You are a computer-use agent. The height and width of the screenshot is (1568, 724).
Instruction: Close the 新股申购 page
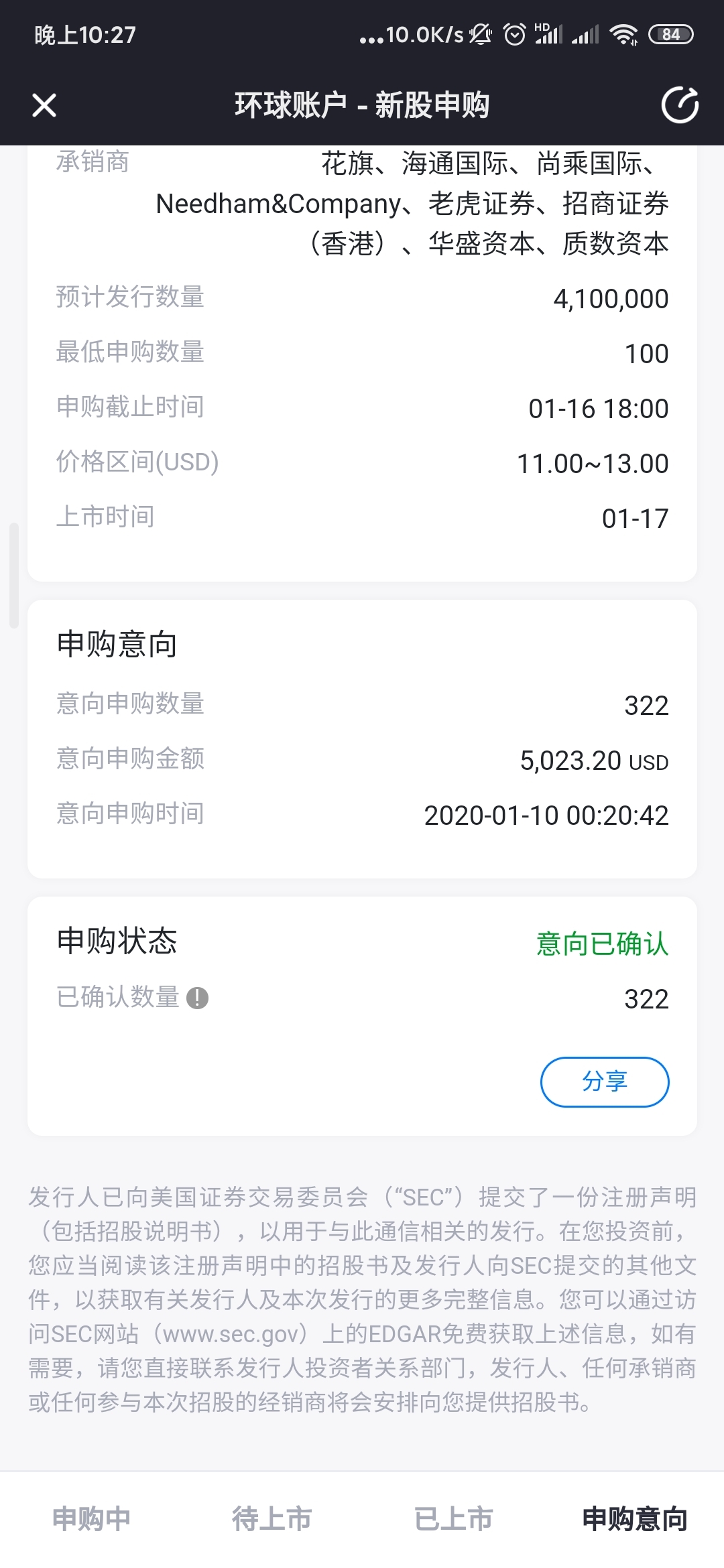[44, 105]
